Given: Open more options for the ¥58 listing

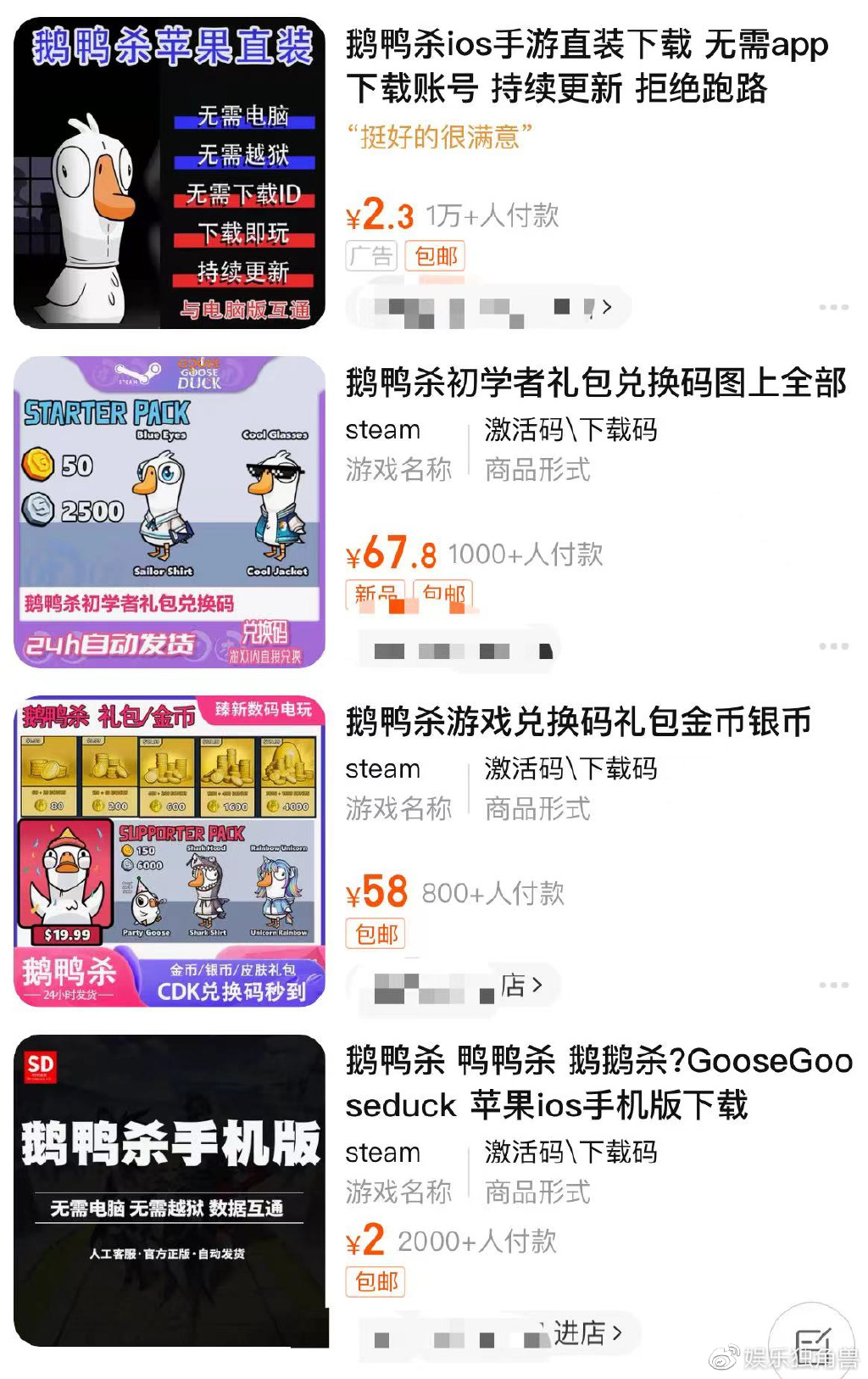Looking at the screenshot, I should (x=833, y=985).
